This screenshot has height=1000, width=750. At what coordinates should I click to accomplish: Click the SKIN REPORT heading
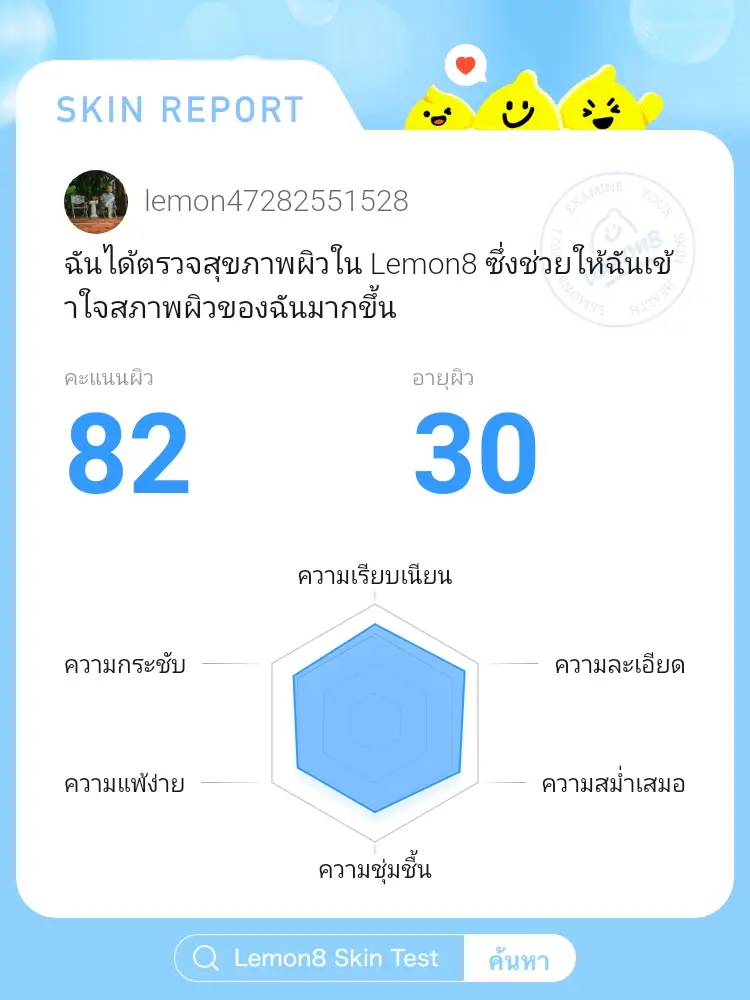pos(180,107)
